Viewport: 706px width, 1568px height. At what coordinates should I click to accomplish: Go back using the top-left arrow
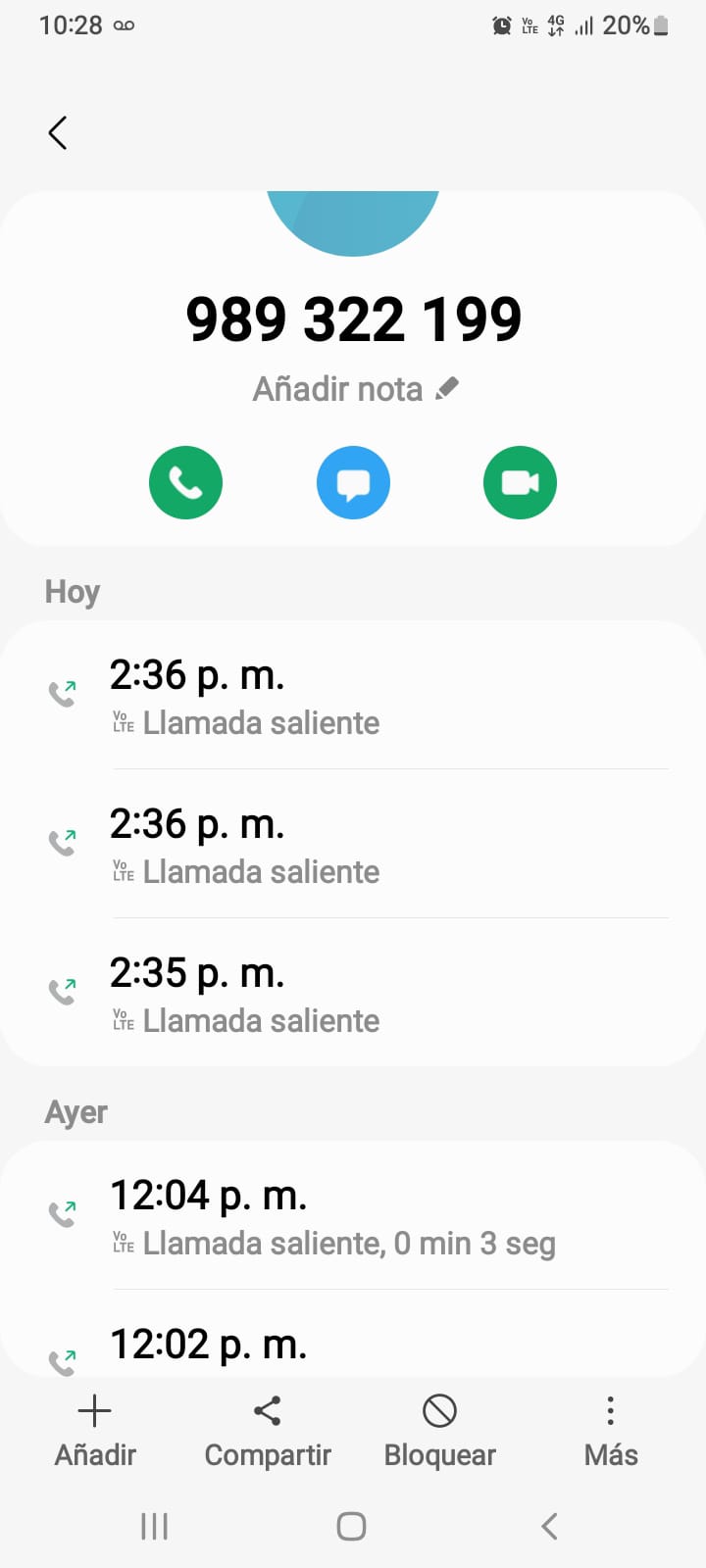(x=58, y=132)
